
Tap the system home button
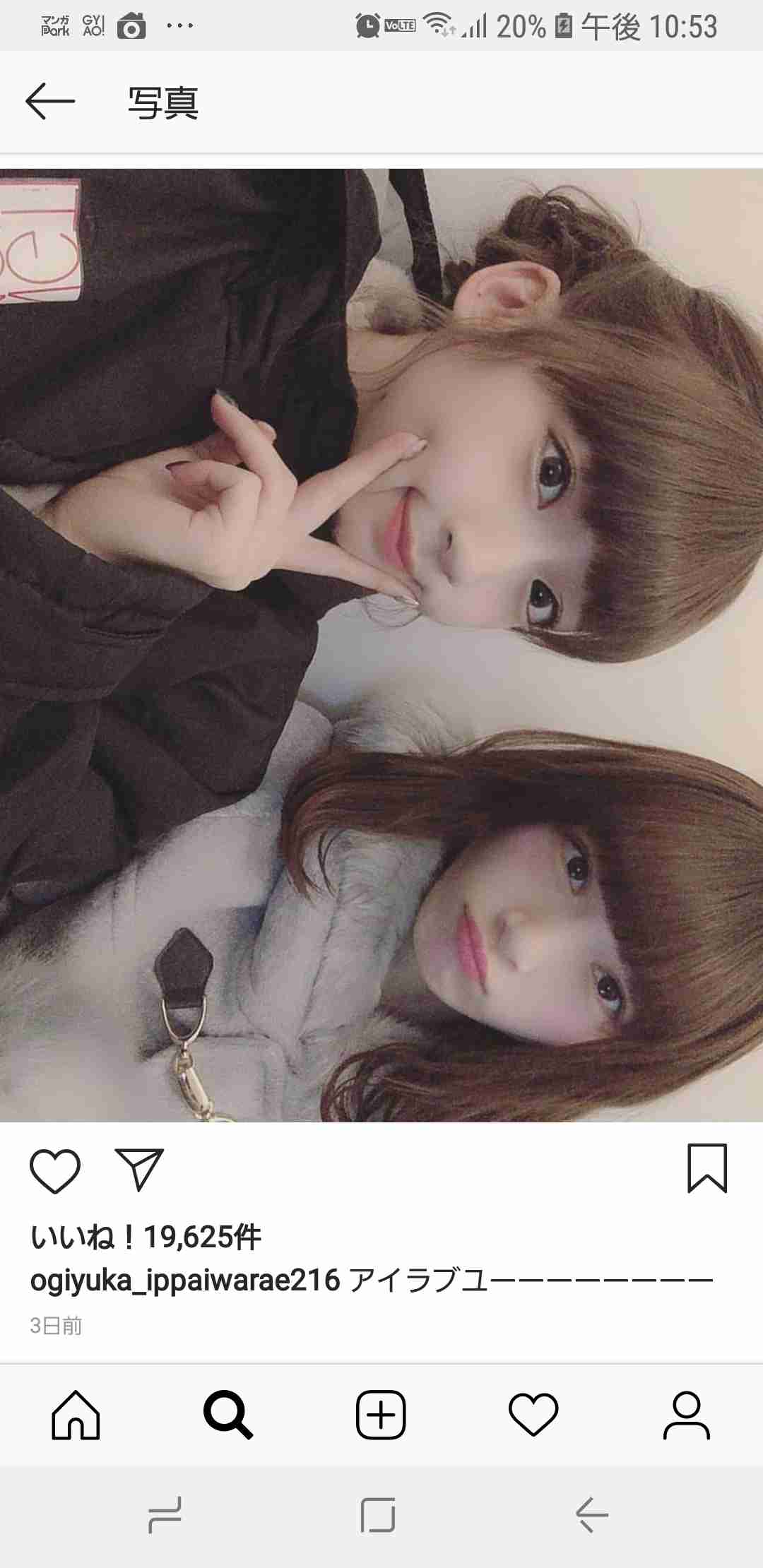tap(378, 1514)
